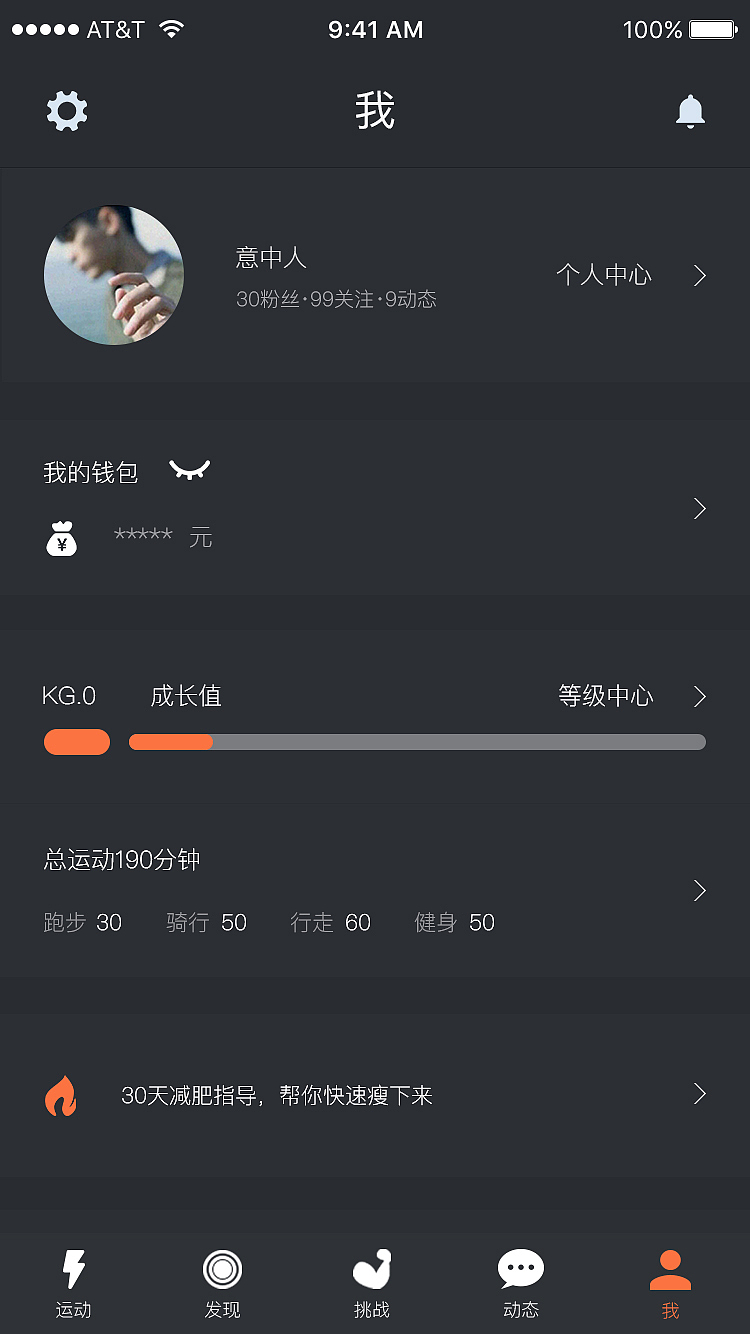Select the 运动 lightning bolt icon
Image resolution: width=750 pixels, height=1334 pixels.
click(x=74, y=1268)
